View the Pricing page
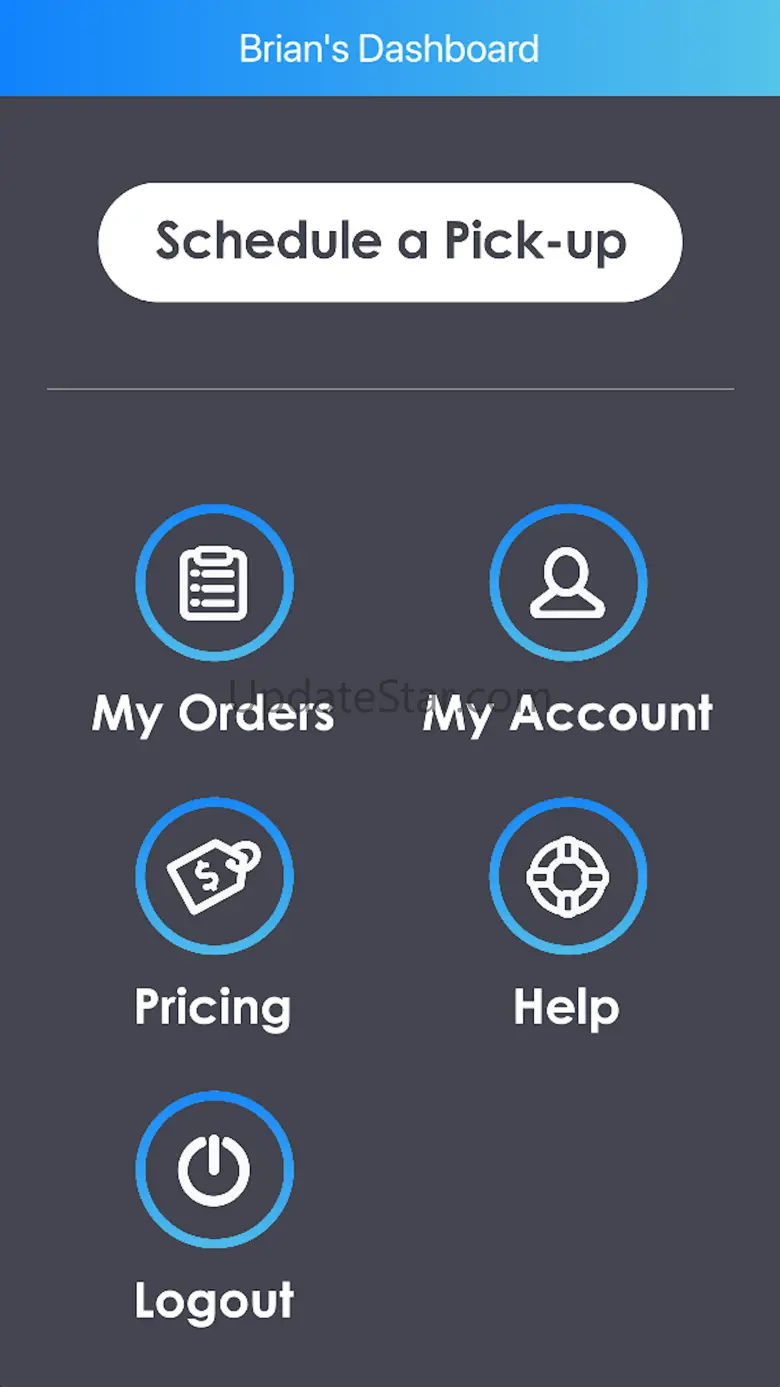Viewport: 780px width, 1387px height. pyautogui.click(x=214, y=876)
